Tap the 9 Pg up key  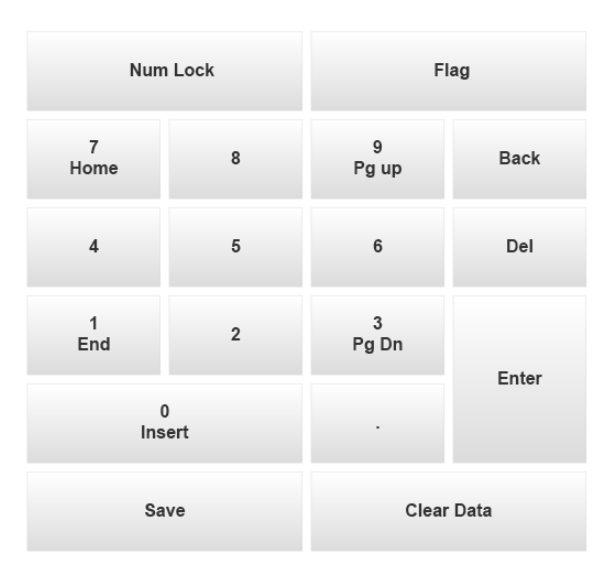[x=377, y=159]
